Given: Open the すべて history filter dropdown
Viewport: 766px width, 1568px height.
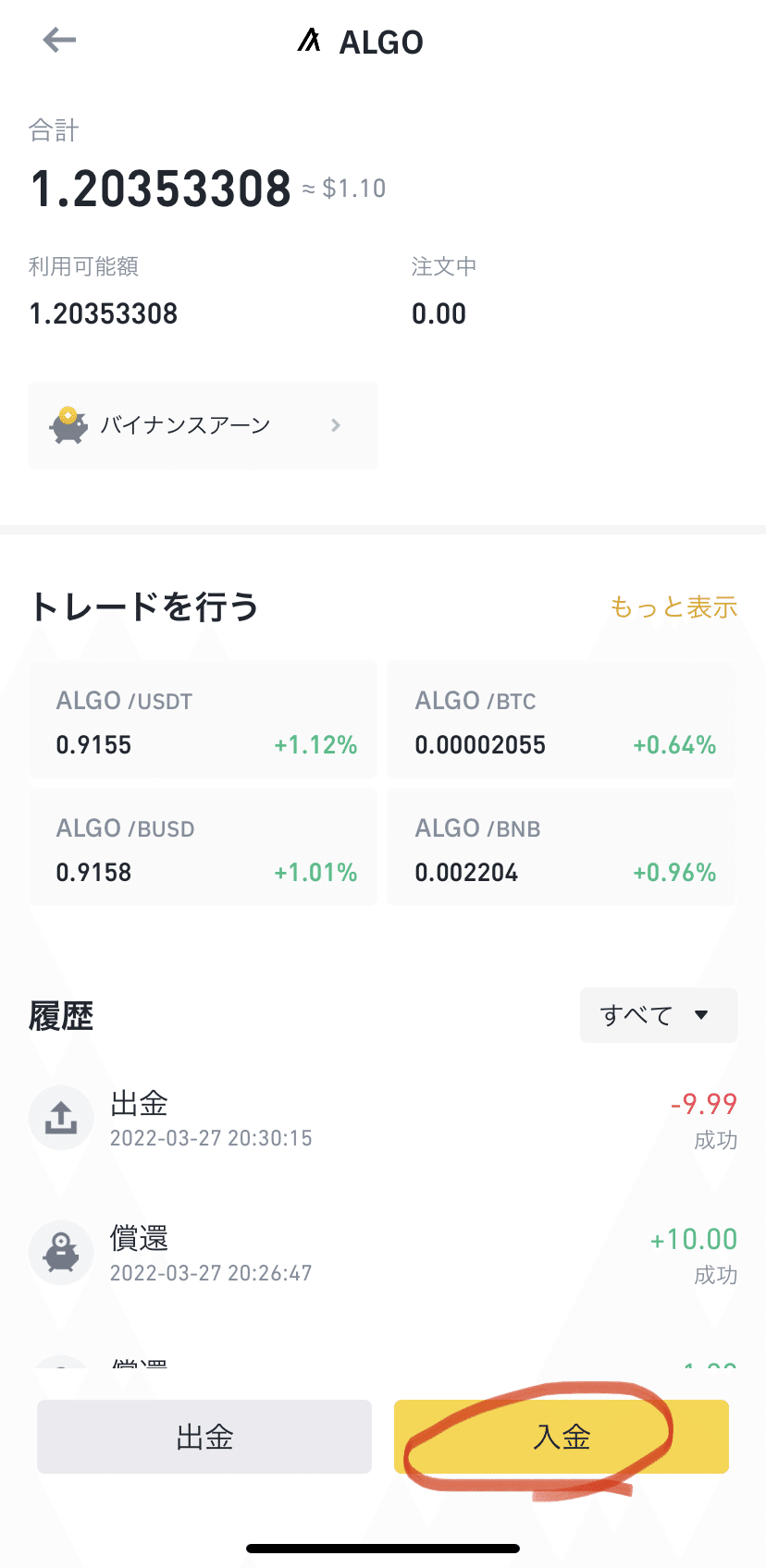Looking at the screenshot, I should (x=659, y=1014).
